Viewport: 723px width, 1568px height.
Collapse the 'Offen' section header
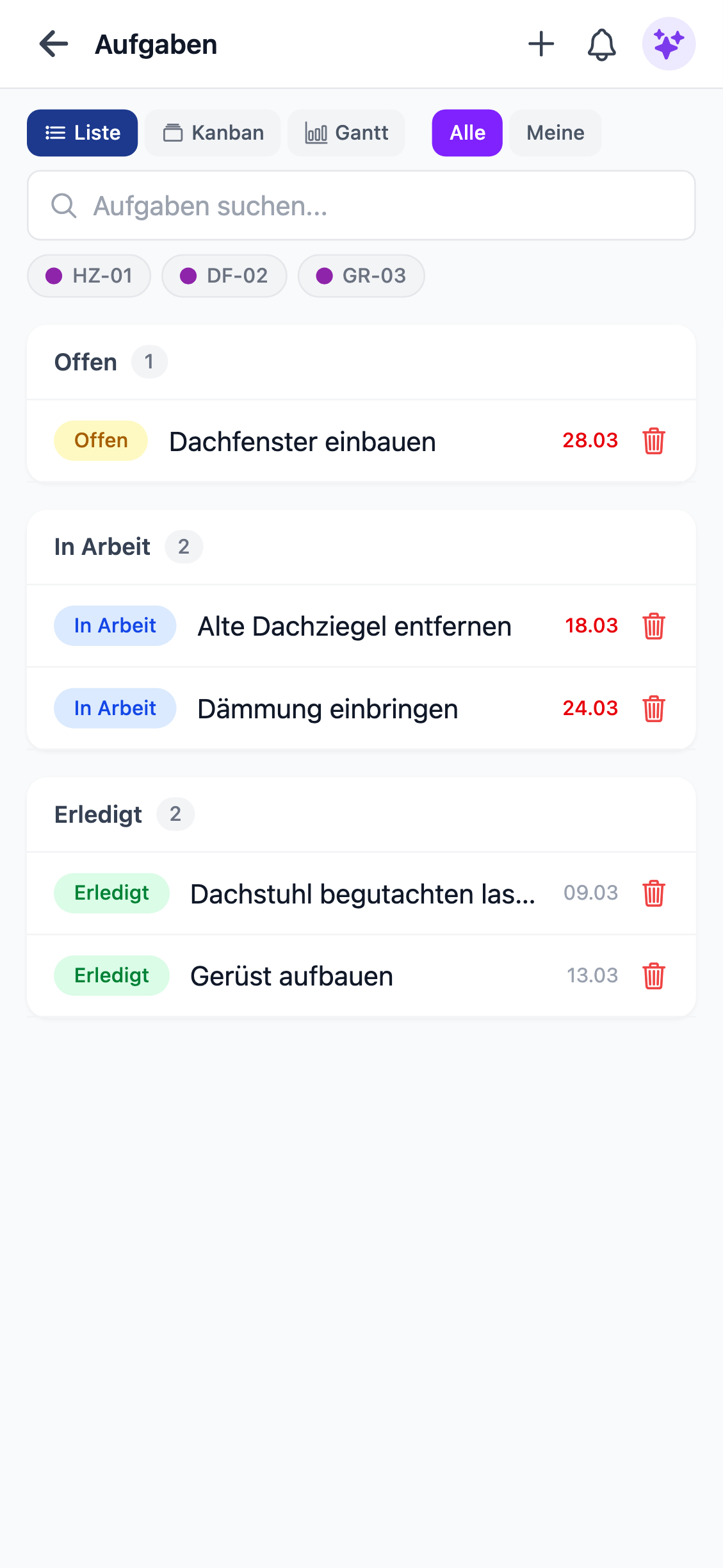click(85, 361)
